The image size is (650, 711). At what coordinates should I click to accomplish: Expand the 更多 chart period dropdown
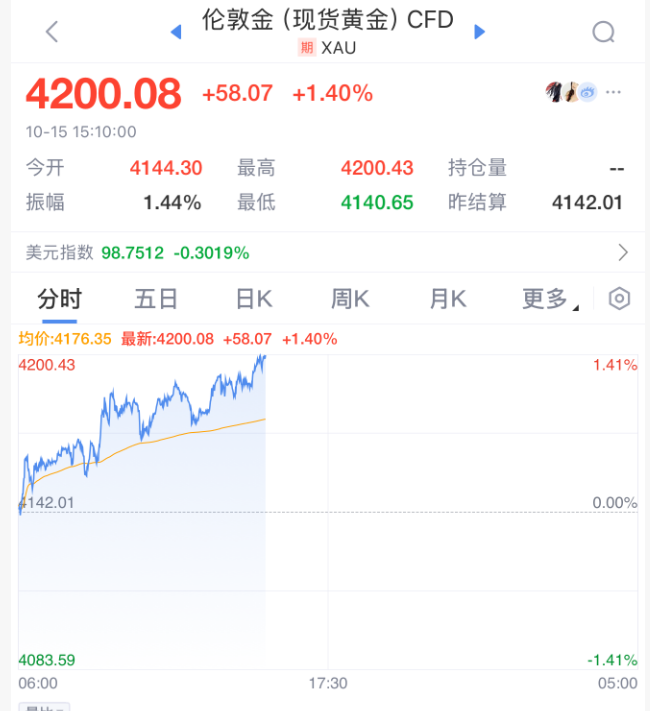click(549, 298)
